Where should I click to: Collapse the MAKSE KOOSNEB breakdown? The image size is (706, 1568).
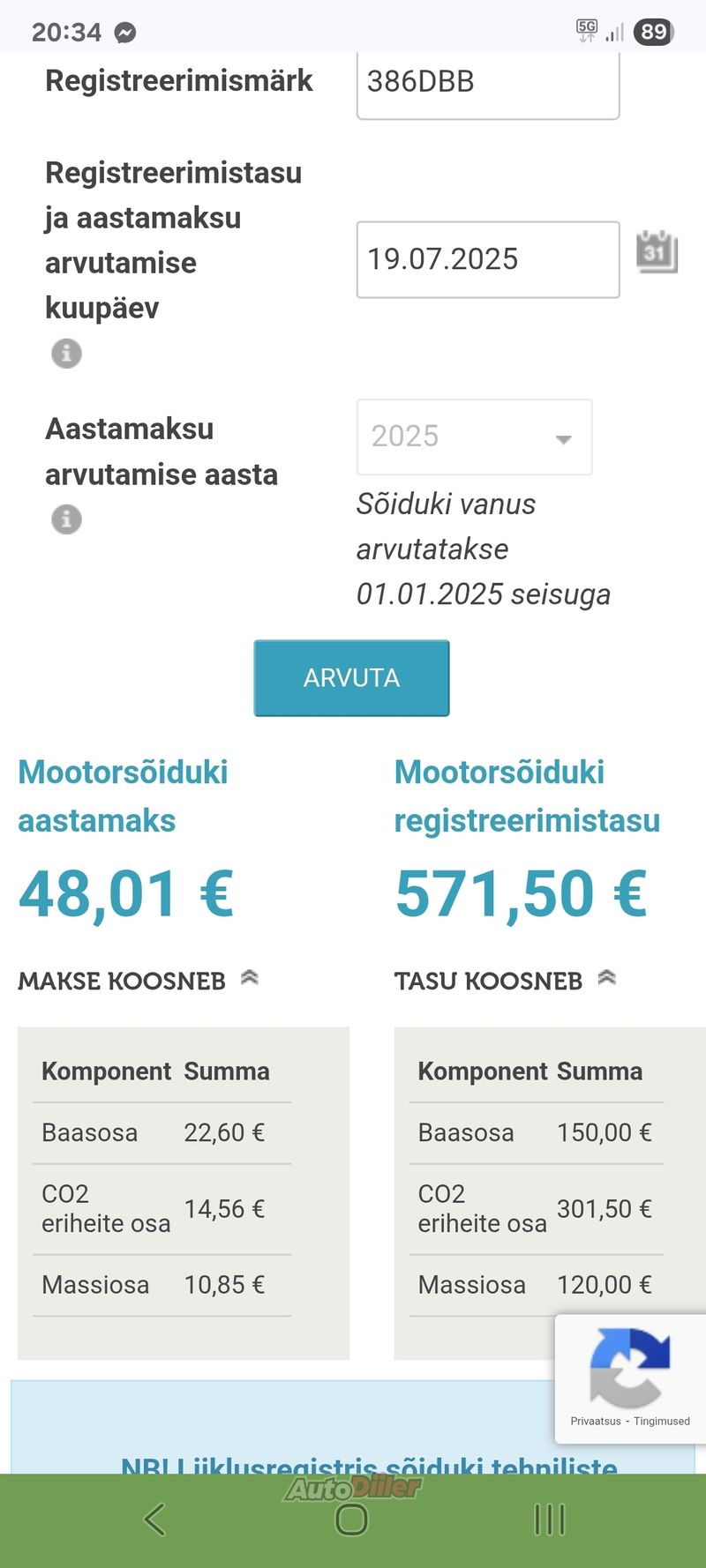point(250,978)
